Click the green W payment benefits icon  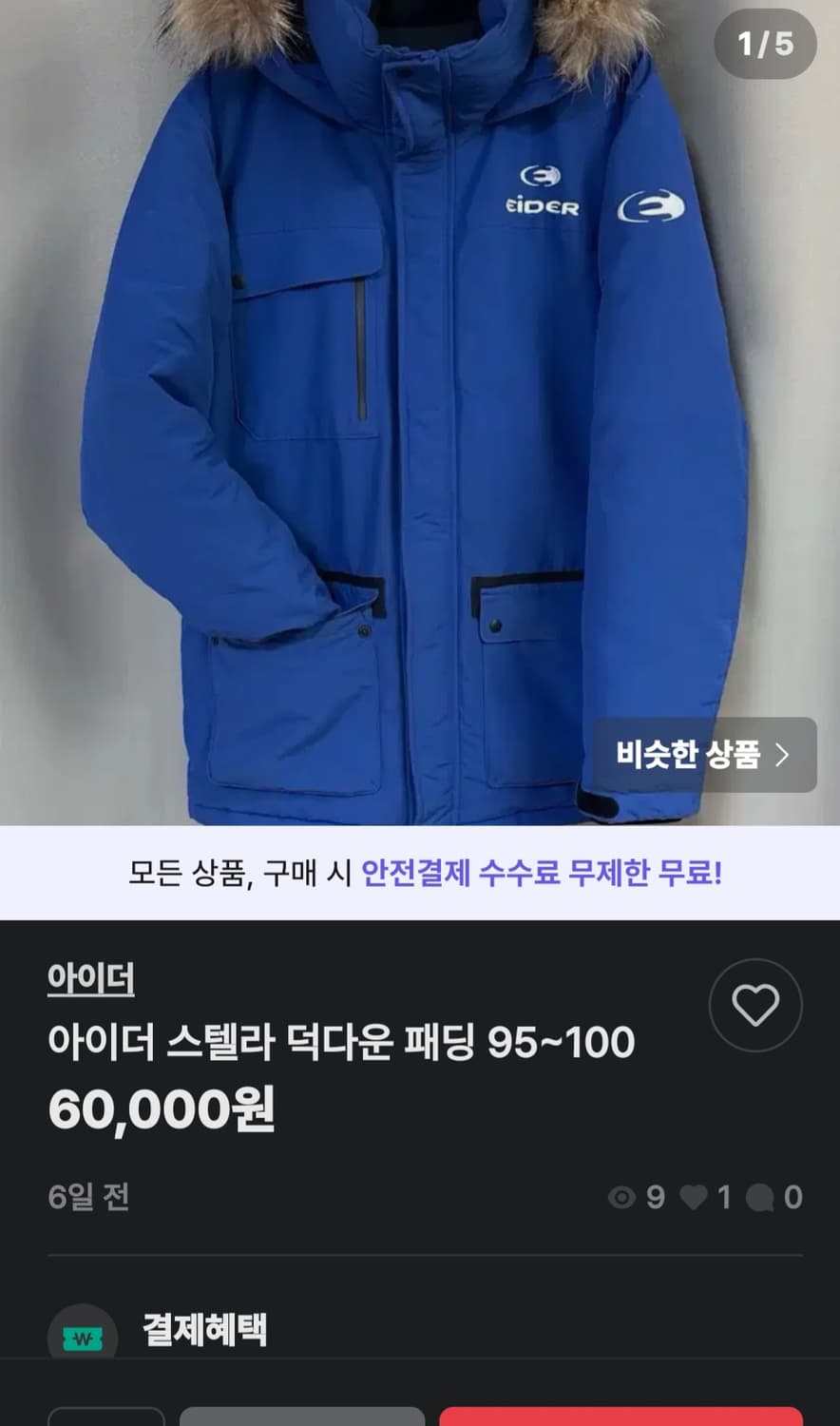point(82,1333)
